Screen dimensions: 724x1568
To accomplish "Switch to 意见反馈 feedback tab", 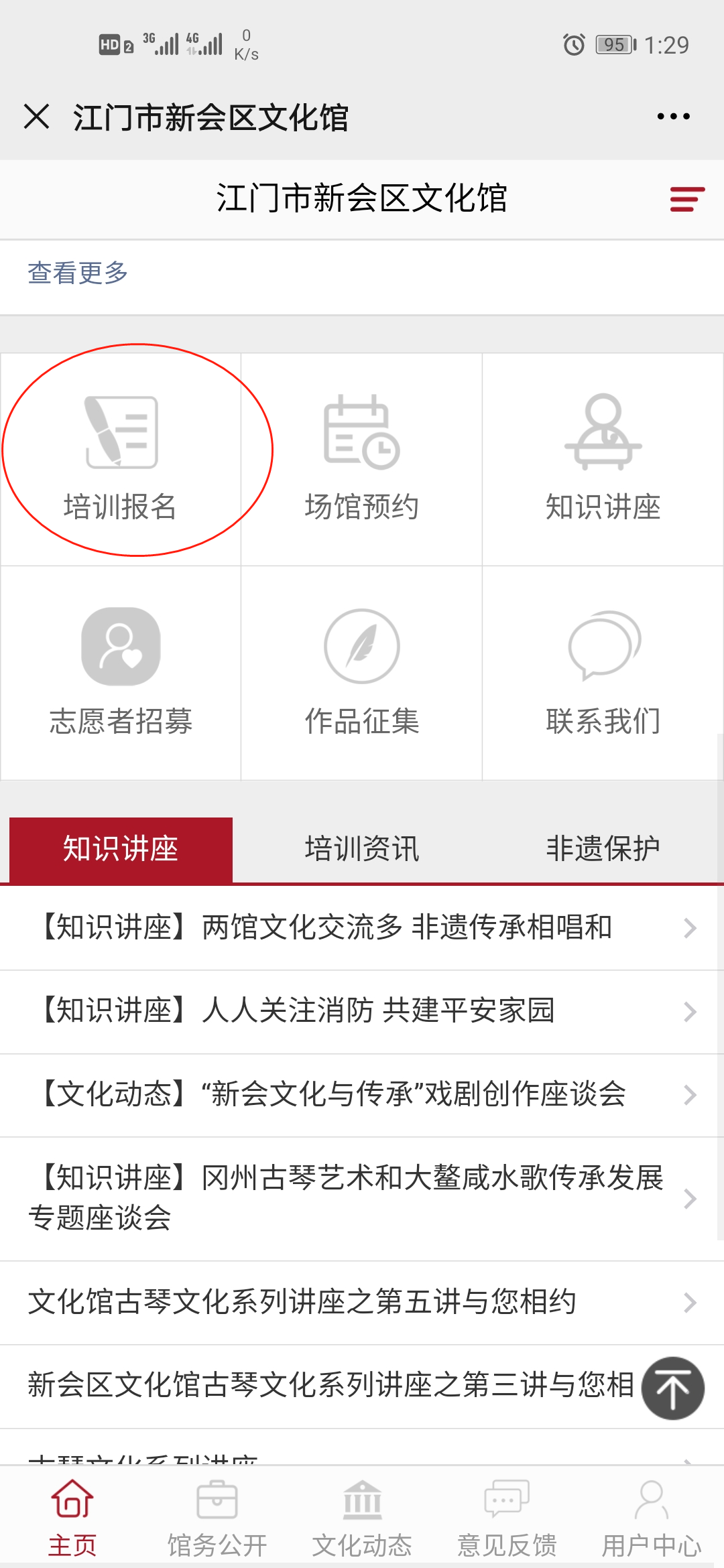I will point(507,1518).
